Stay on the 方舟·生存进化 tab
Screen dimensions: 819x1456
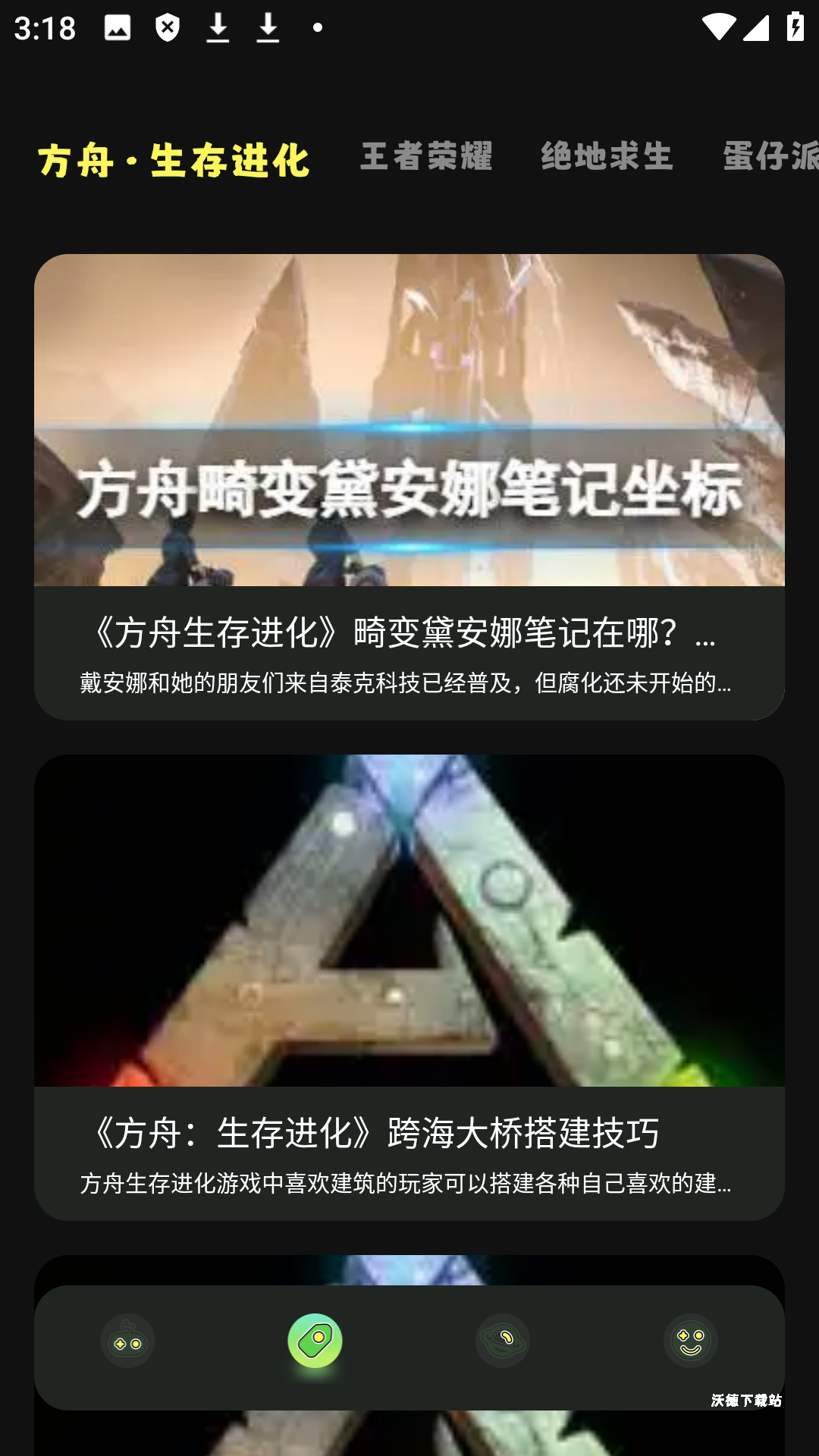(173, 159)
